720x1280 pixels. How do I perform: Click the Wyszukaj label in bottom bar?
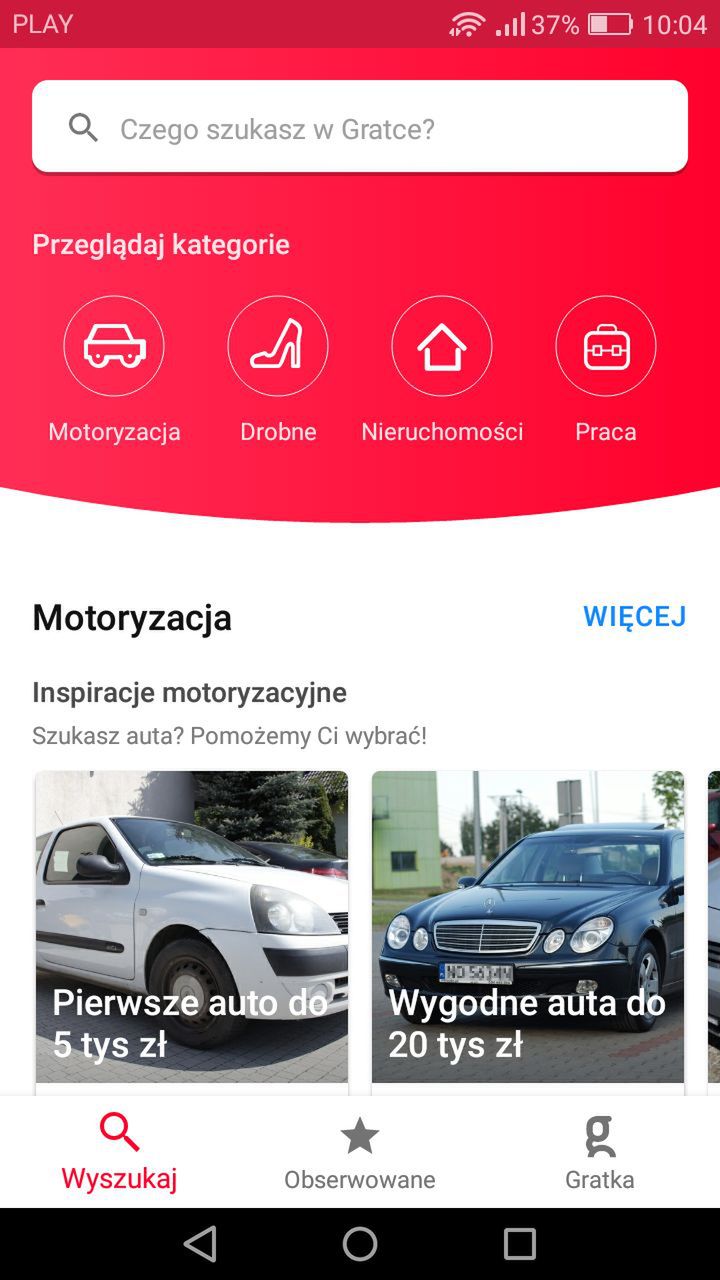(119, 1178)
